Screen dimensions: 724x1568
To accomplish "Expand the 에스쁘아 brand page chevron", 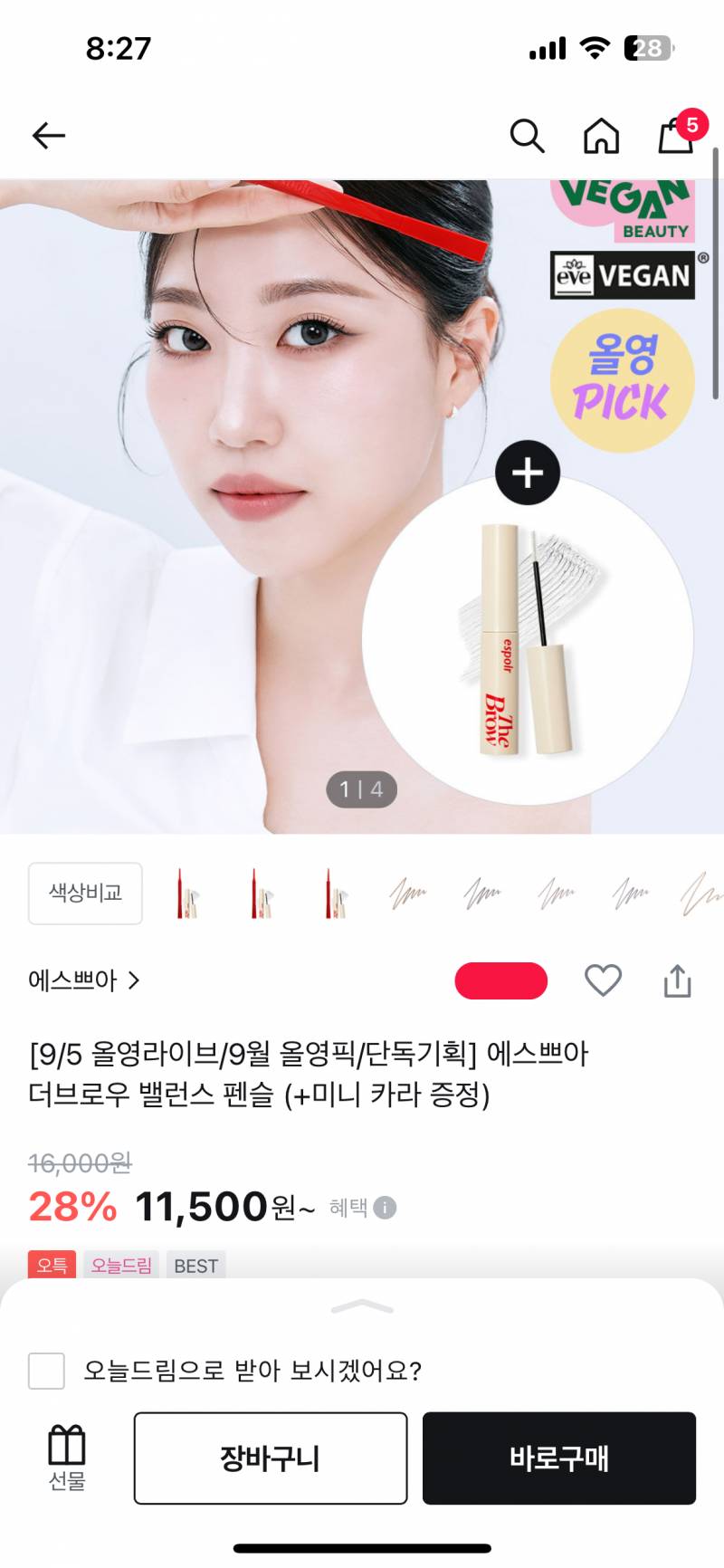I will pos(132,980).
